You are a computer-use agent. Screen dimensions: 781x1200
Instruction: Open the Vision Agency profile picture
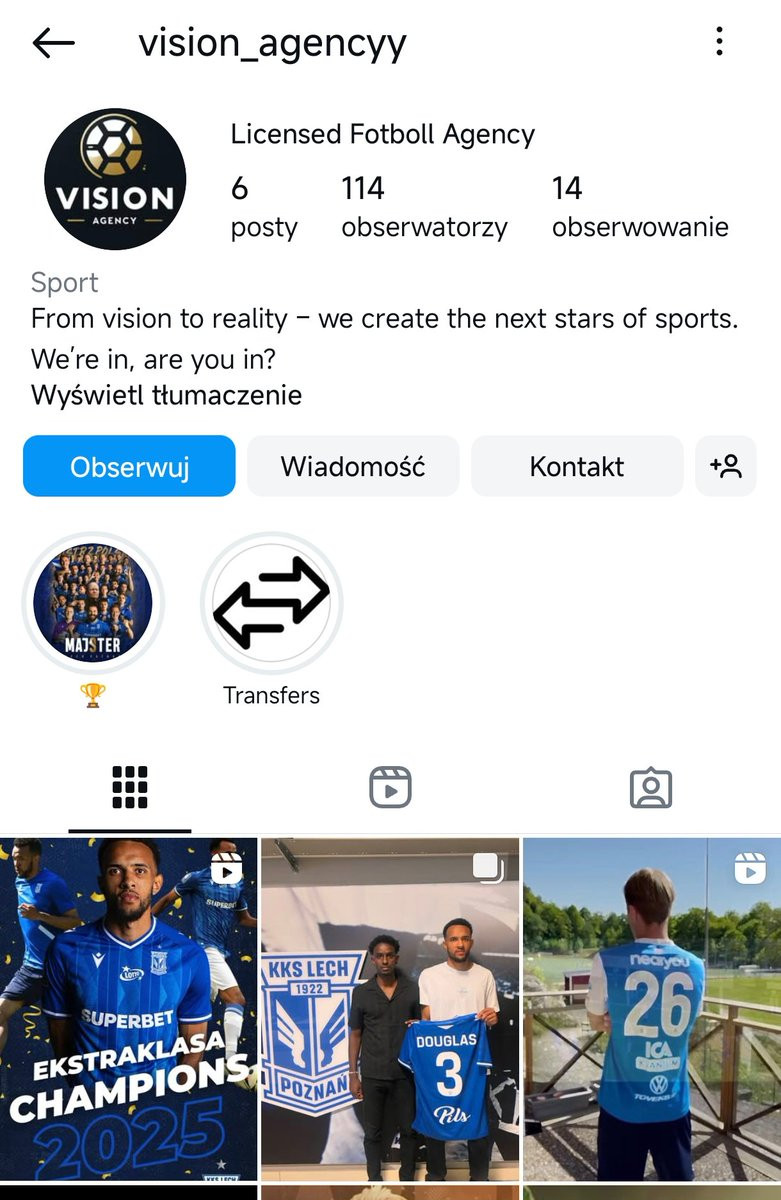pos(115,179)
